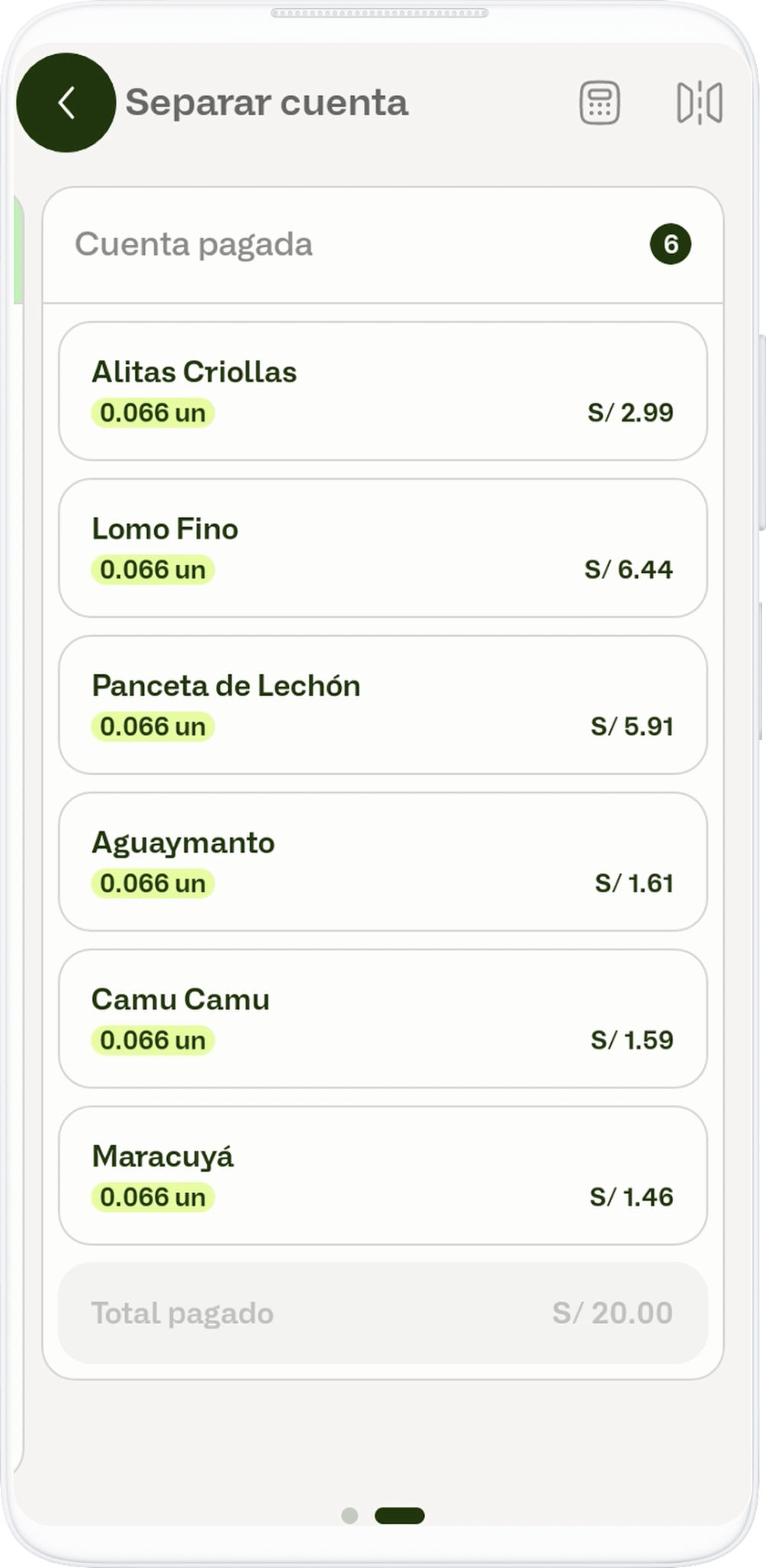Tap the Camu Camu item card
The height and width of the screenshot is (1568, 766).
(383, 1019)
